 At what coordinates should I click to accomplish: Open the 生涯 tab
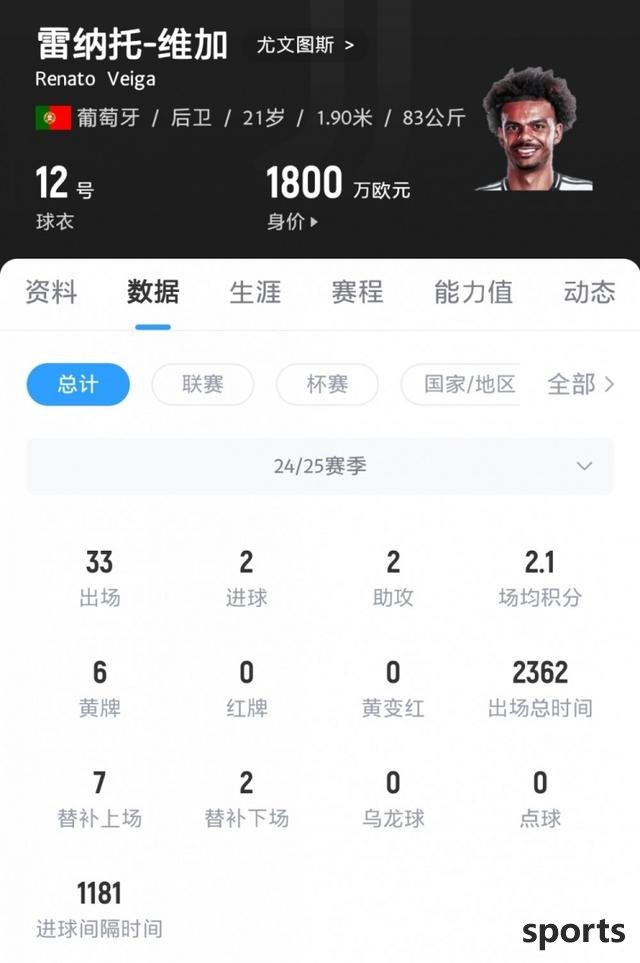click(255, 292)
